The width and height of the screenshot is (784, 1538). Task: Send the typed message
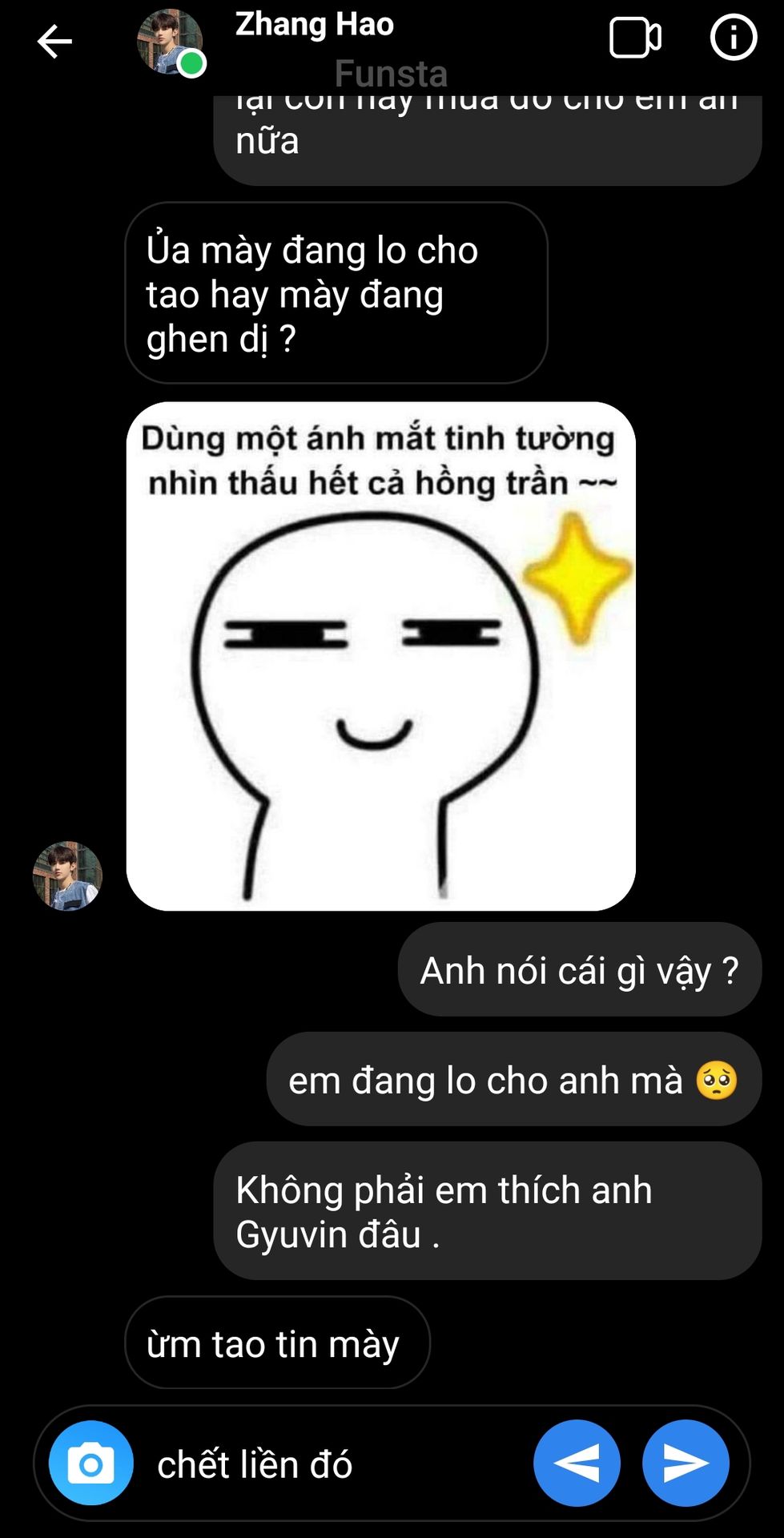(x=685, y=1464)
